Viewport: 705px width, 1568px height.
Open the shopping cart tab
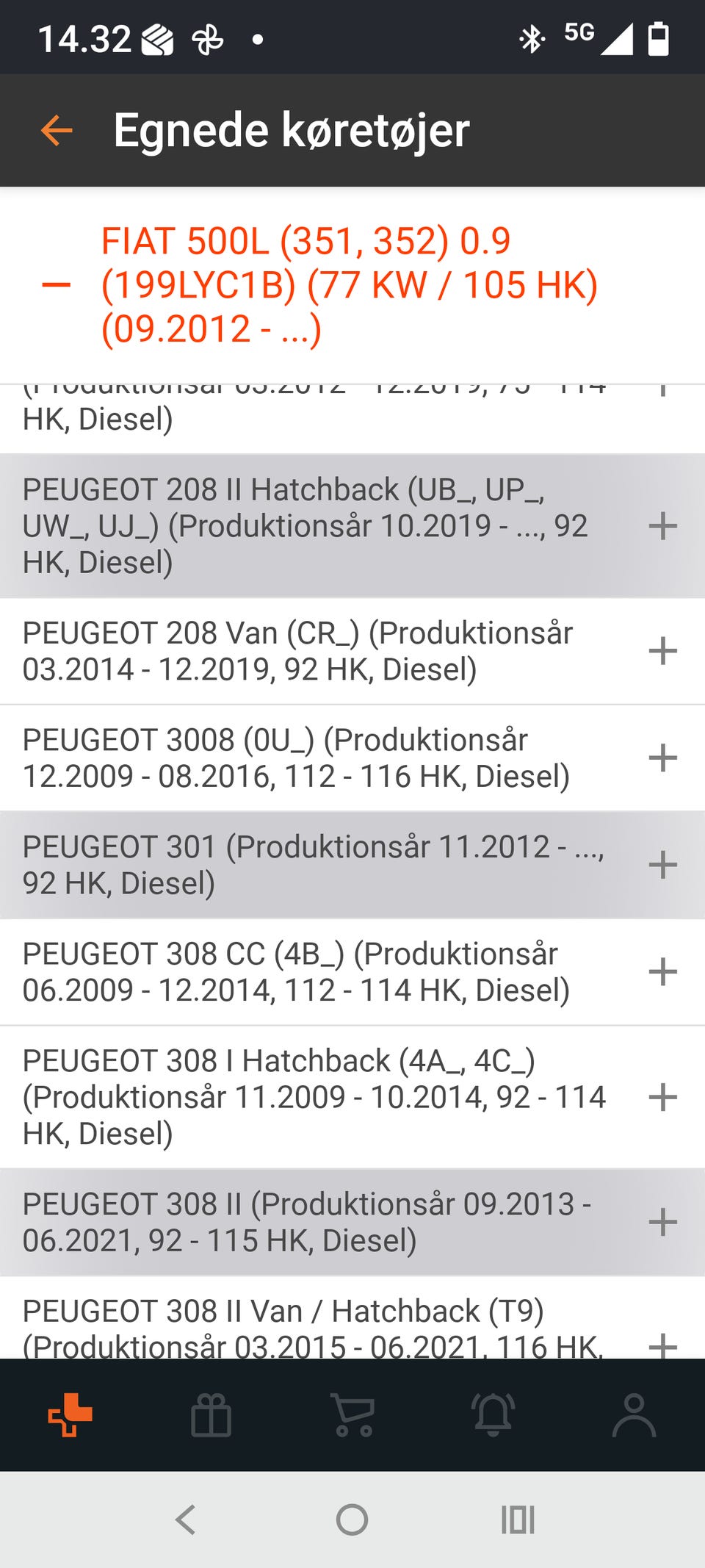[353, 1414]
